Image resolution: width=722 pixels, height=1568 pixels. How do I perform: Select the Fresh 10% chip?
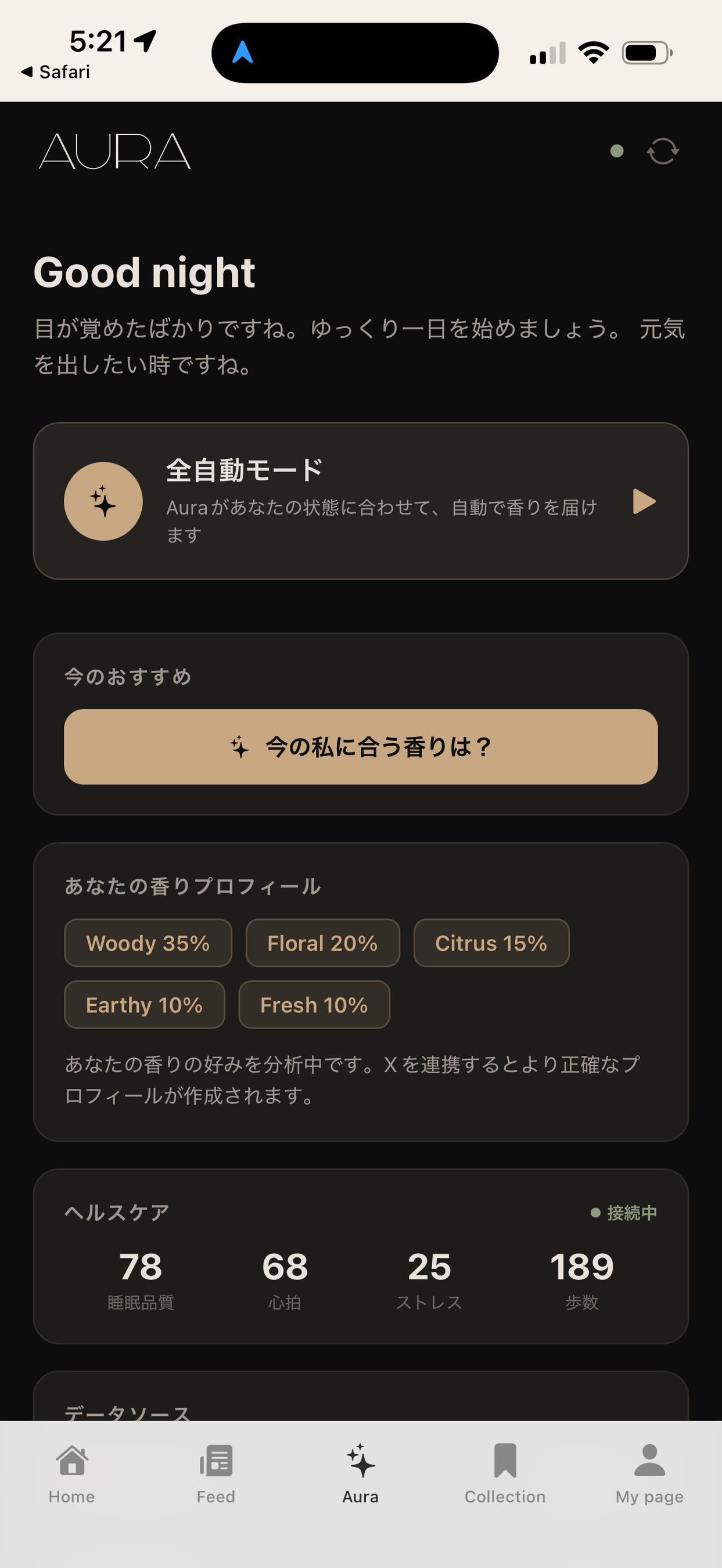[314, 1004]
